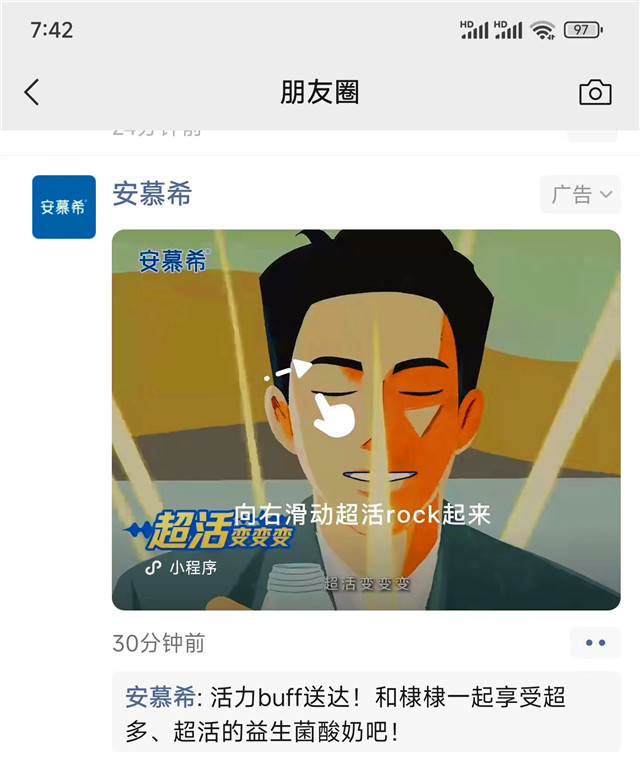640x771 pixels.
Task: Go back from 朋友圈
Action: tap(32, 93)
